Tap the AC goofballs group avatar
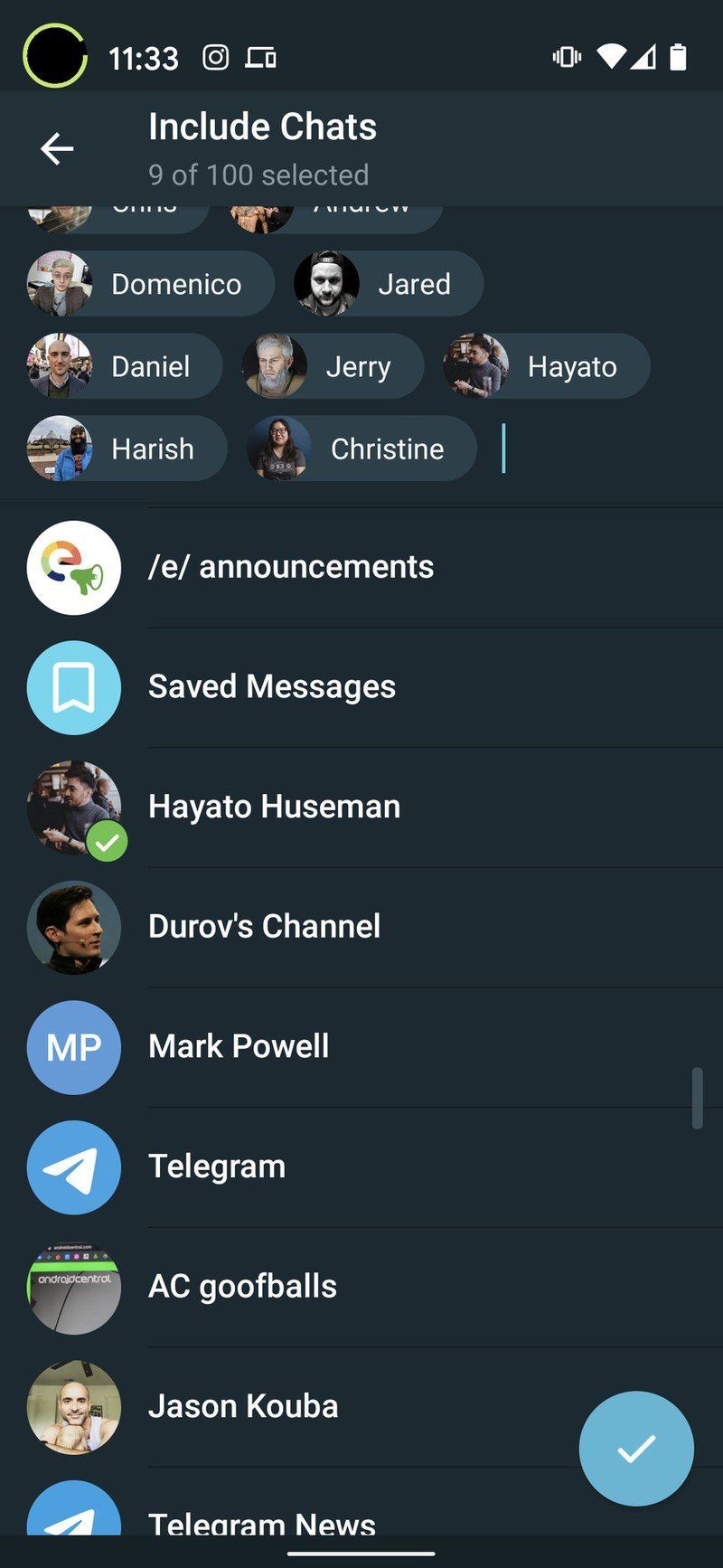723x1568 pixels. tap(73, 1288)
